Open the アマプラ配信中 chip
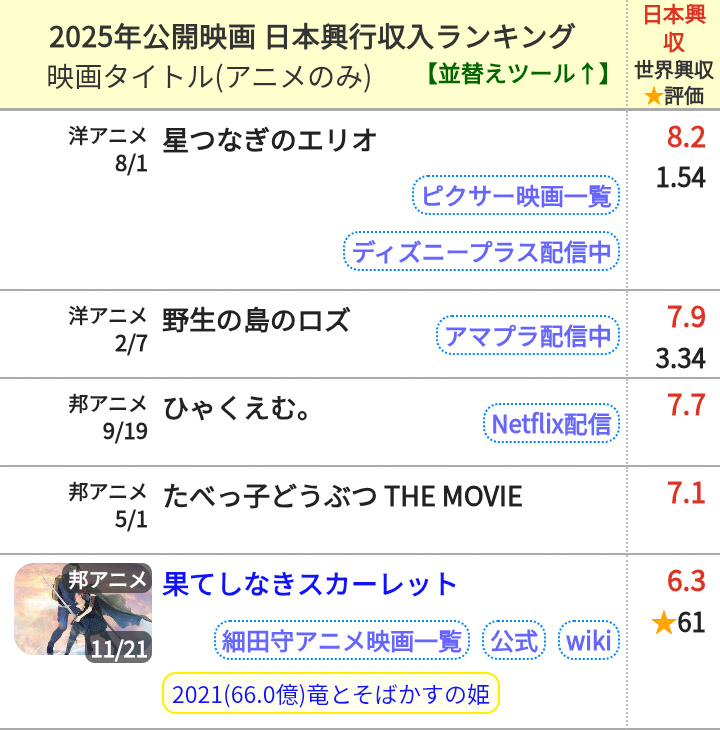Screen dimensions: 720x730 pos(527,336)
